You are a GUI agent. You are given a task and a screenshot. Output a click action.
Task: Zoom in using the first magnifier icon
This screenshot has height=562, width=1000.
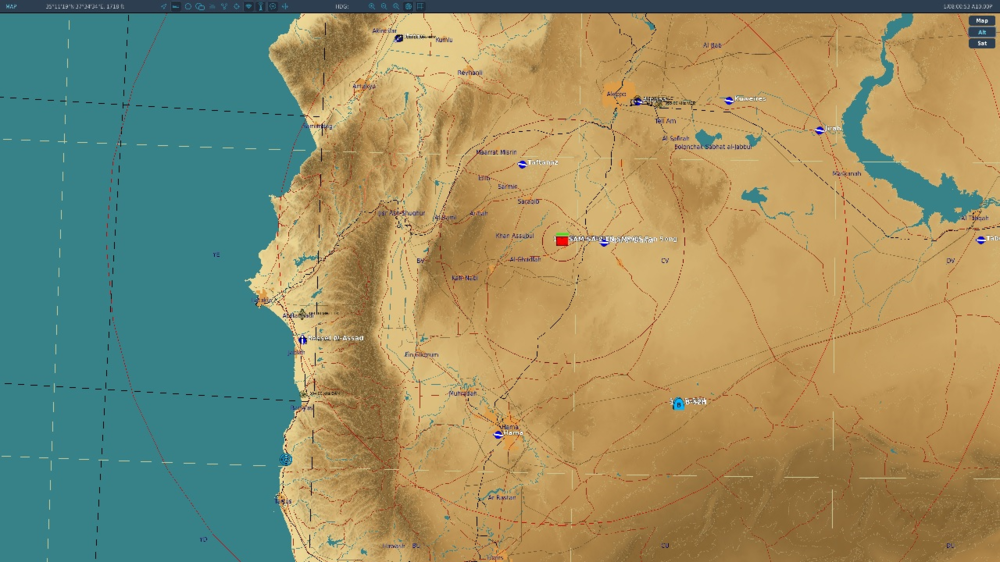pyautogui.click(x=371, y=6)
